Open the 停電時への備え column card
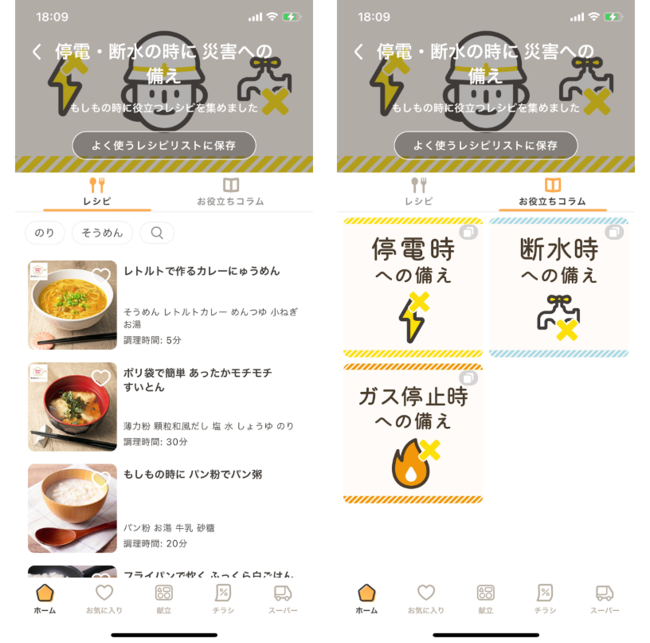650x643 pixels. 413,287
